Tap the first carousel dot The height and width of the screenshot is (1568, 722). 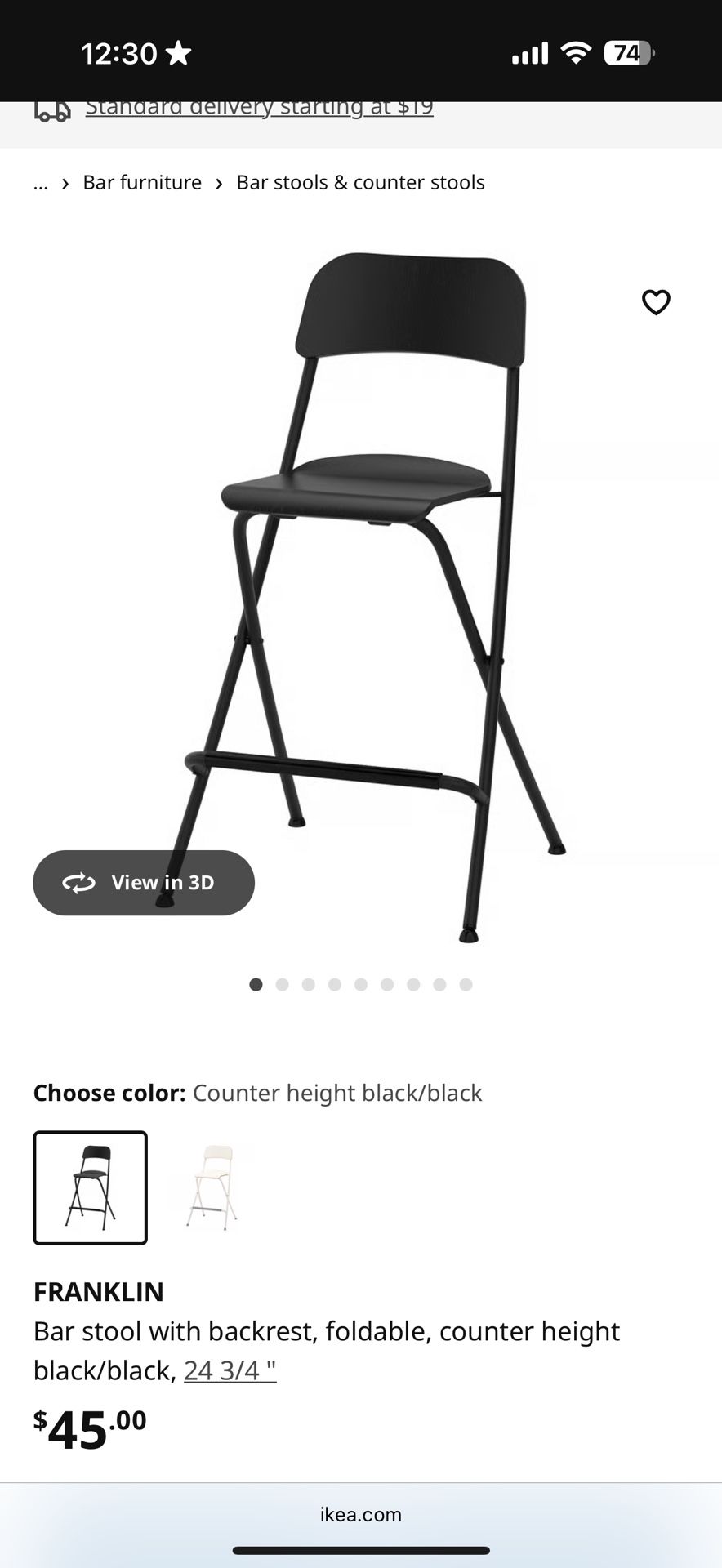click(x=256, y=985)
